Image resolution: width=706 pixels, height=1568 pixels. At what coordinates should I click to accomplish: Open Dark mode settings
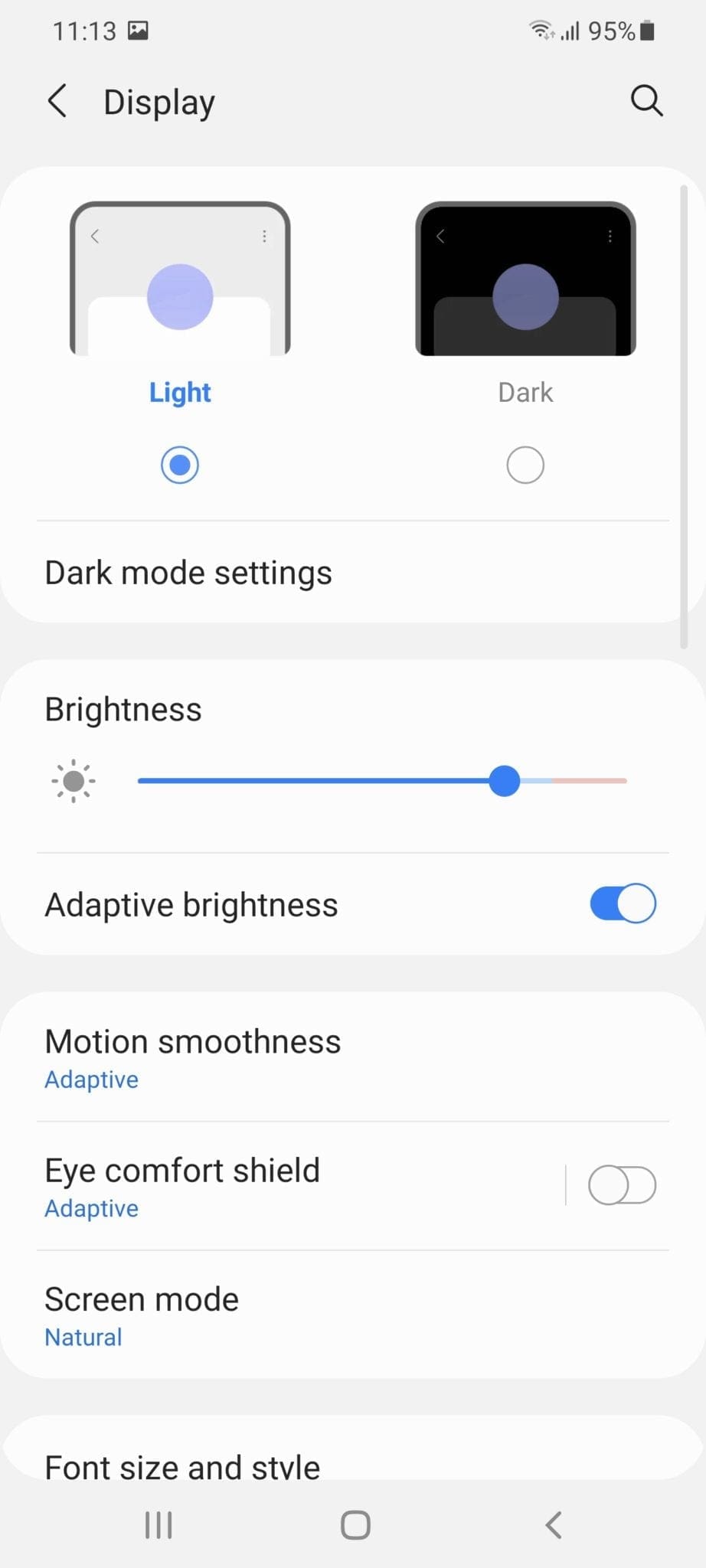(188, 573)
